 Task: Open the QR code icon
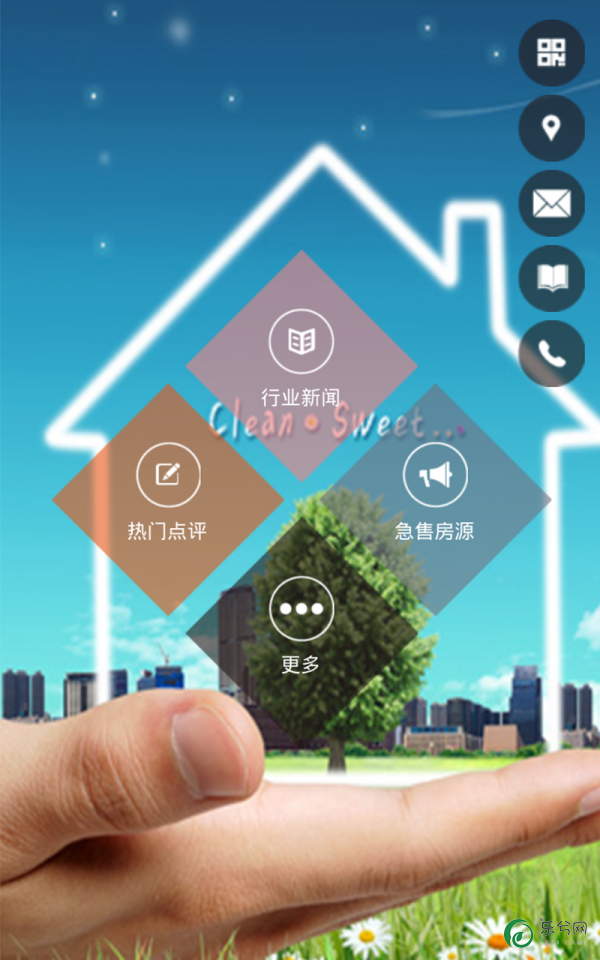(x=551, y=52)
